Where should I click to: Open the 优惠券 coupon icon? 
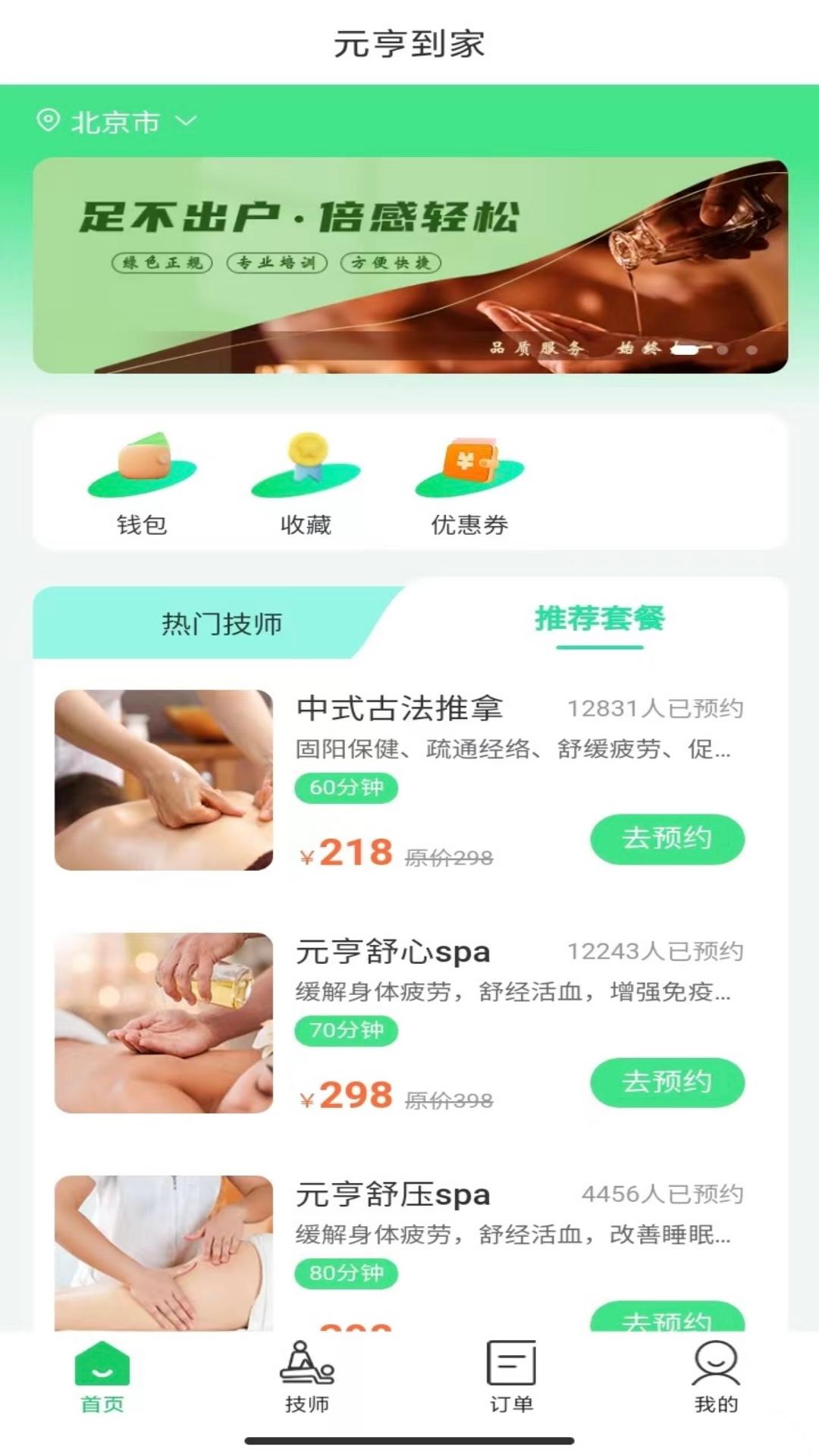(x=470, y=466)
